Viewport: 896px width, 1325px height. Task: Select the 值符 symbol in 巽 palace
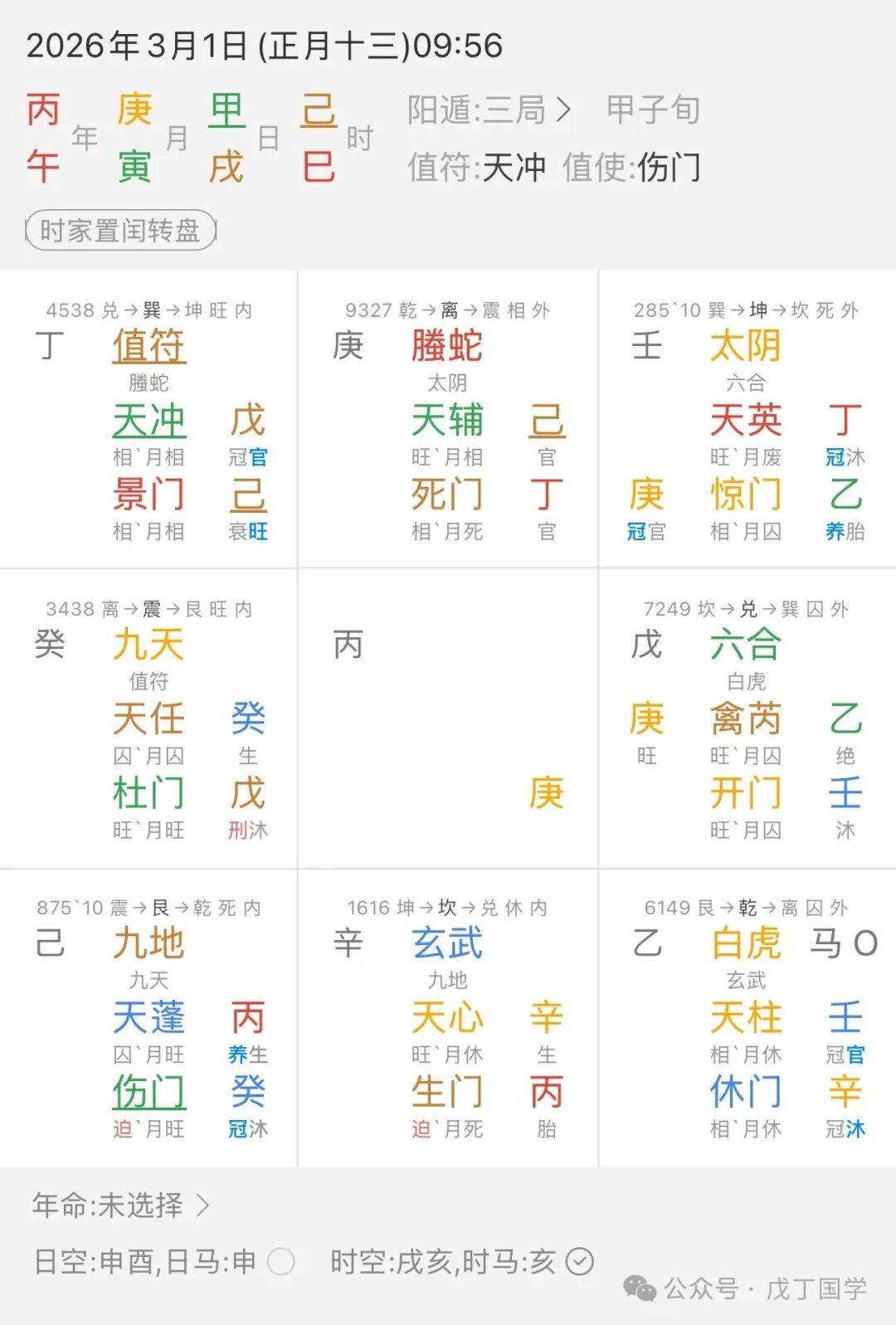149,348
